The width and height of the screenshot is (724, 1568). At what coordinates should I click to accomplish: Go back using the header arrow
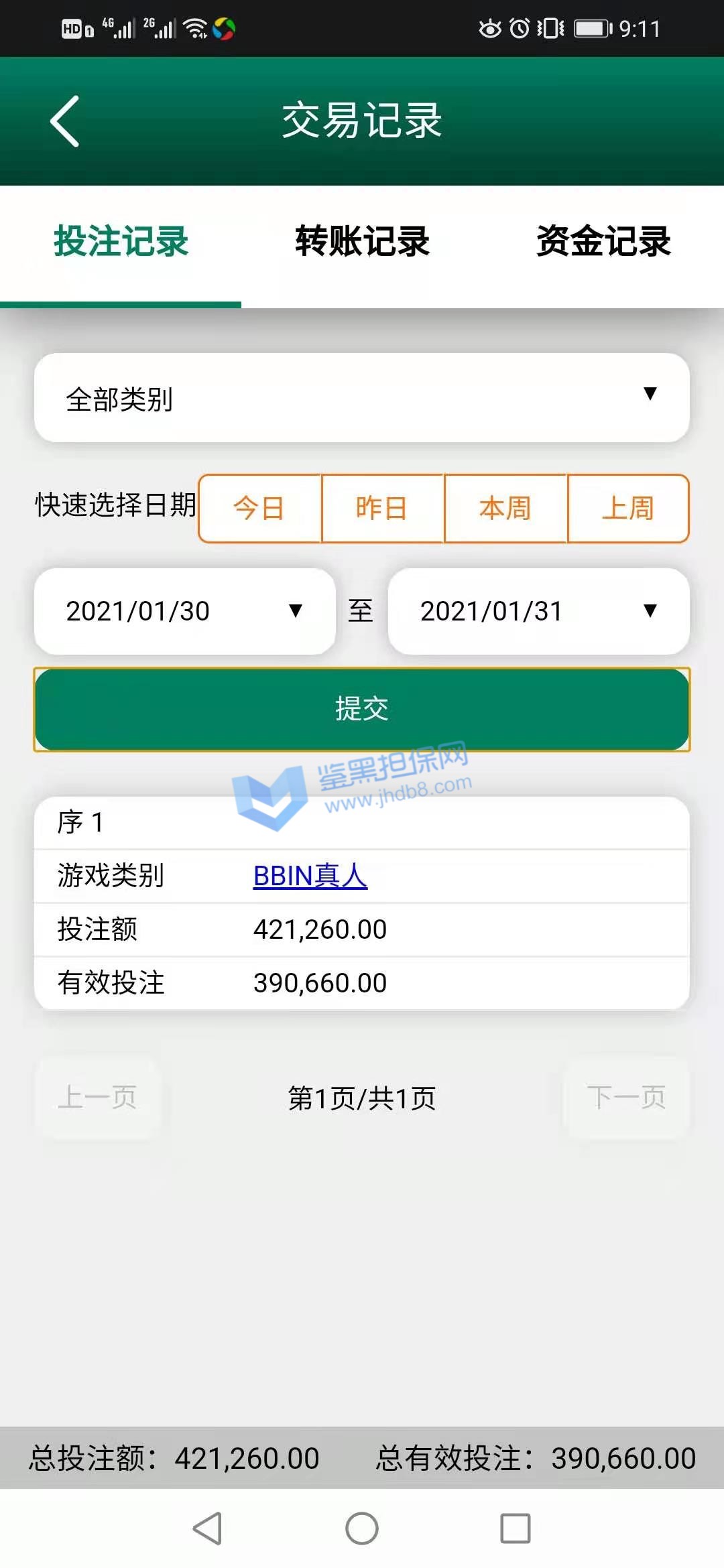(x=65, y=121)
